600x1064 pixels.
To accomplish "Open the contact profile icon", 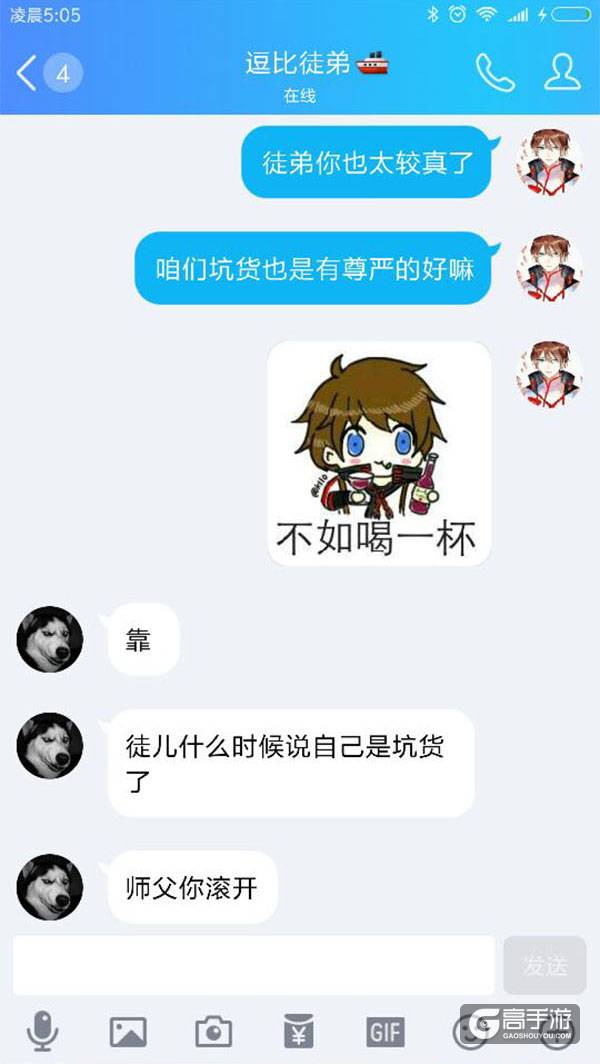I will [x=562, y=72].
